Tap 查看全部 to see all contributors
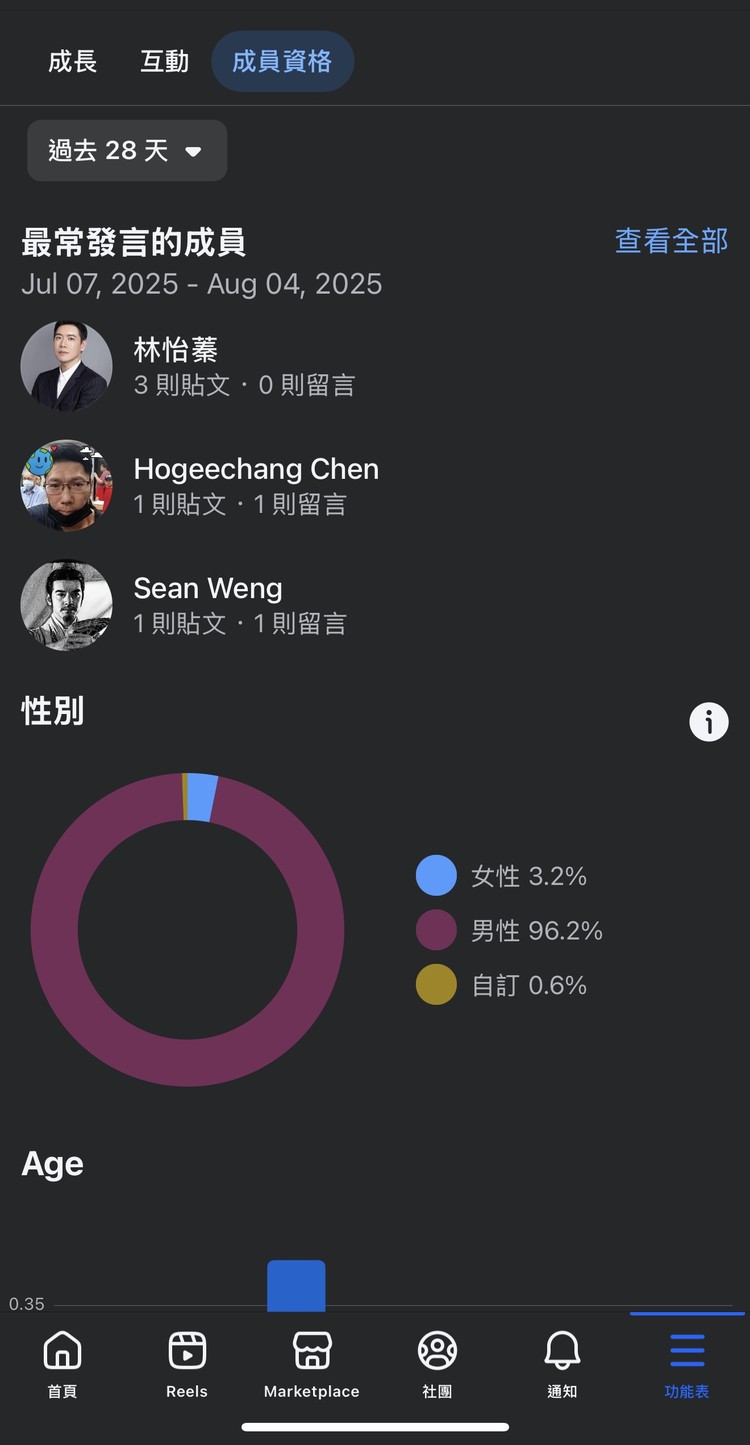This screenshot has height=1445, width=750. pyautogui.click(x=671, y=241)
